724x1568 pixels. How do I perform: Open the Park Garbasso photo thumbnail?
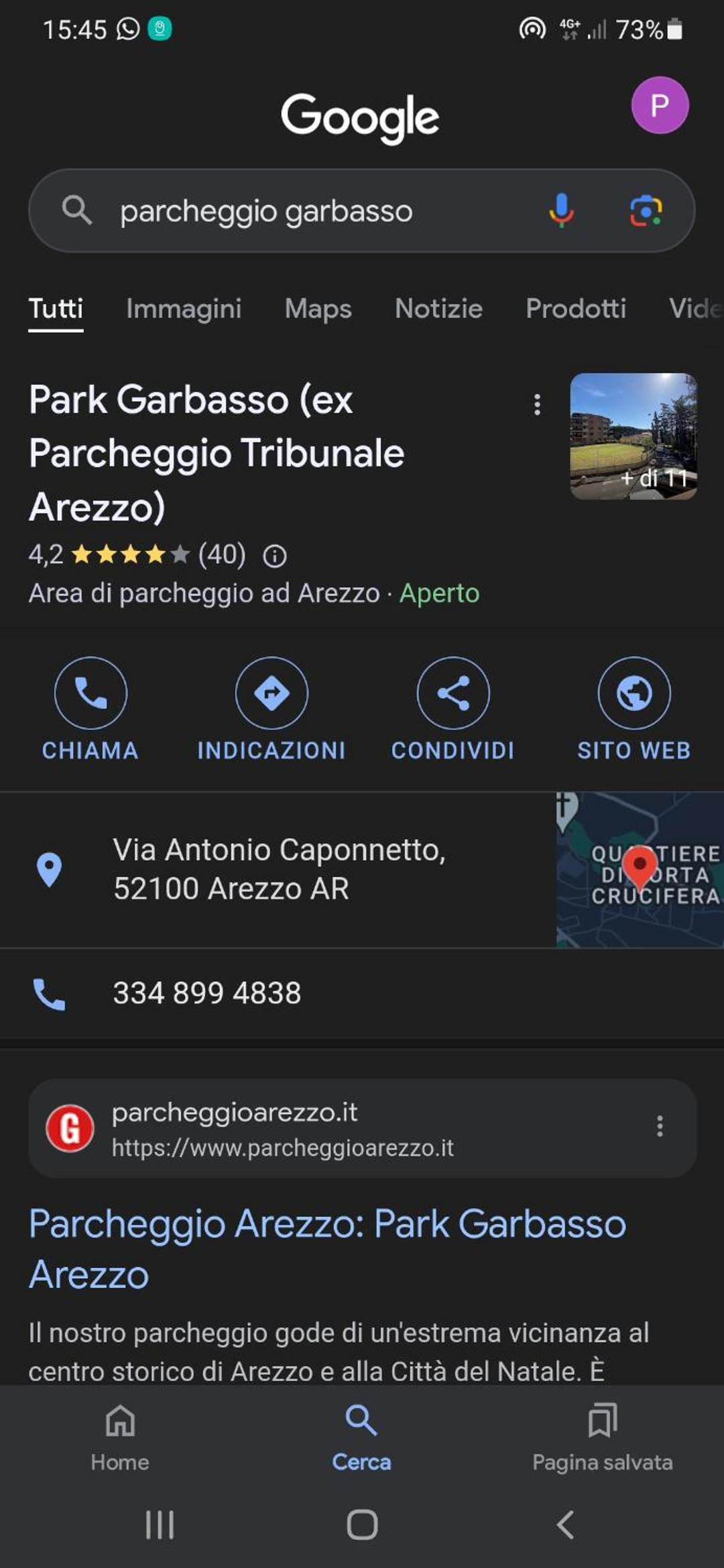pyautogui.click(x=633, y=436)
